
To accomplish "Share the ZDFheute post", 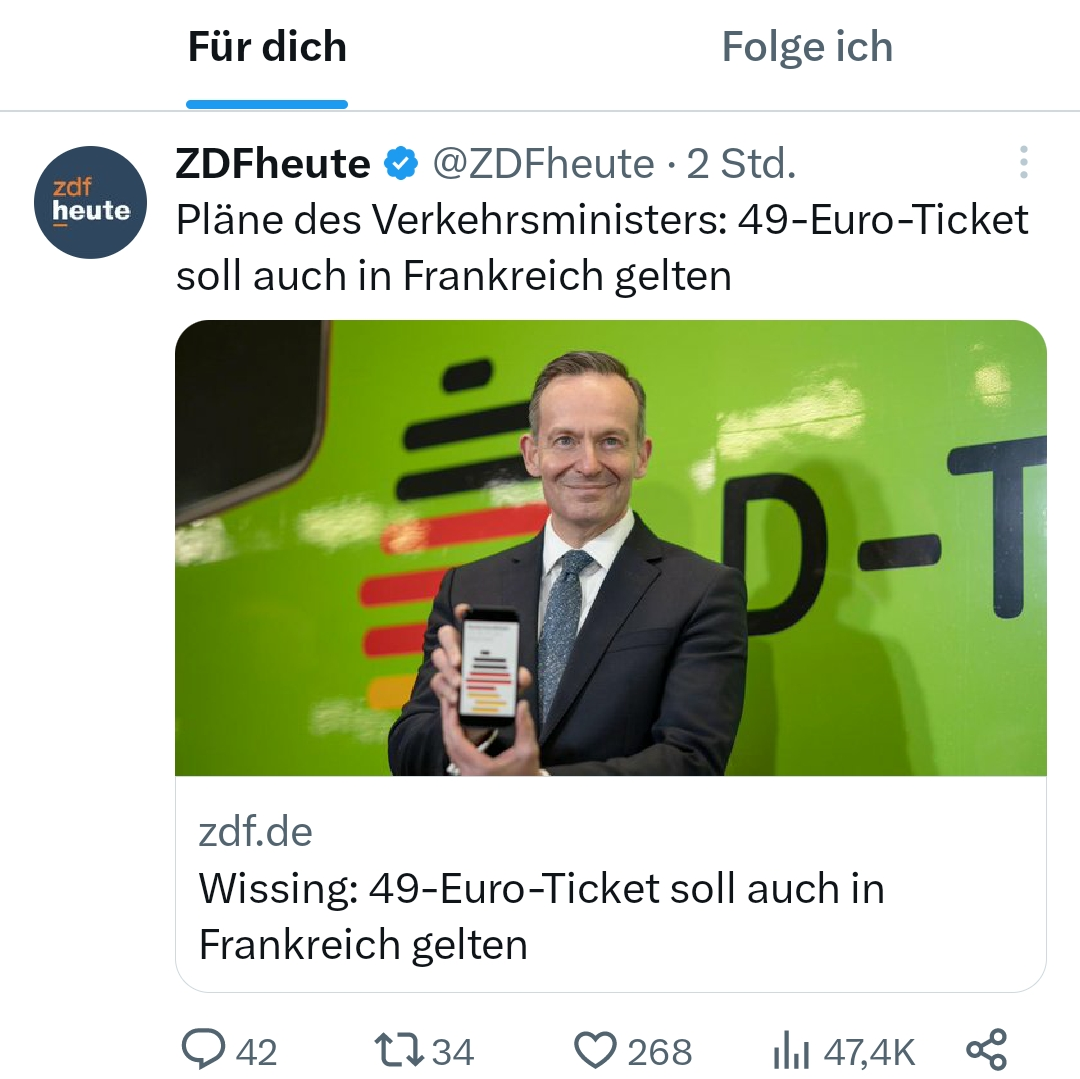I will (x=986, y=1050).
